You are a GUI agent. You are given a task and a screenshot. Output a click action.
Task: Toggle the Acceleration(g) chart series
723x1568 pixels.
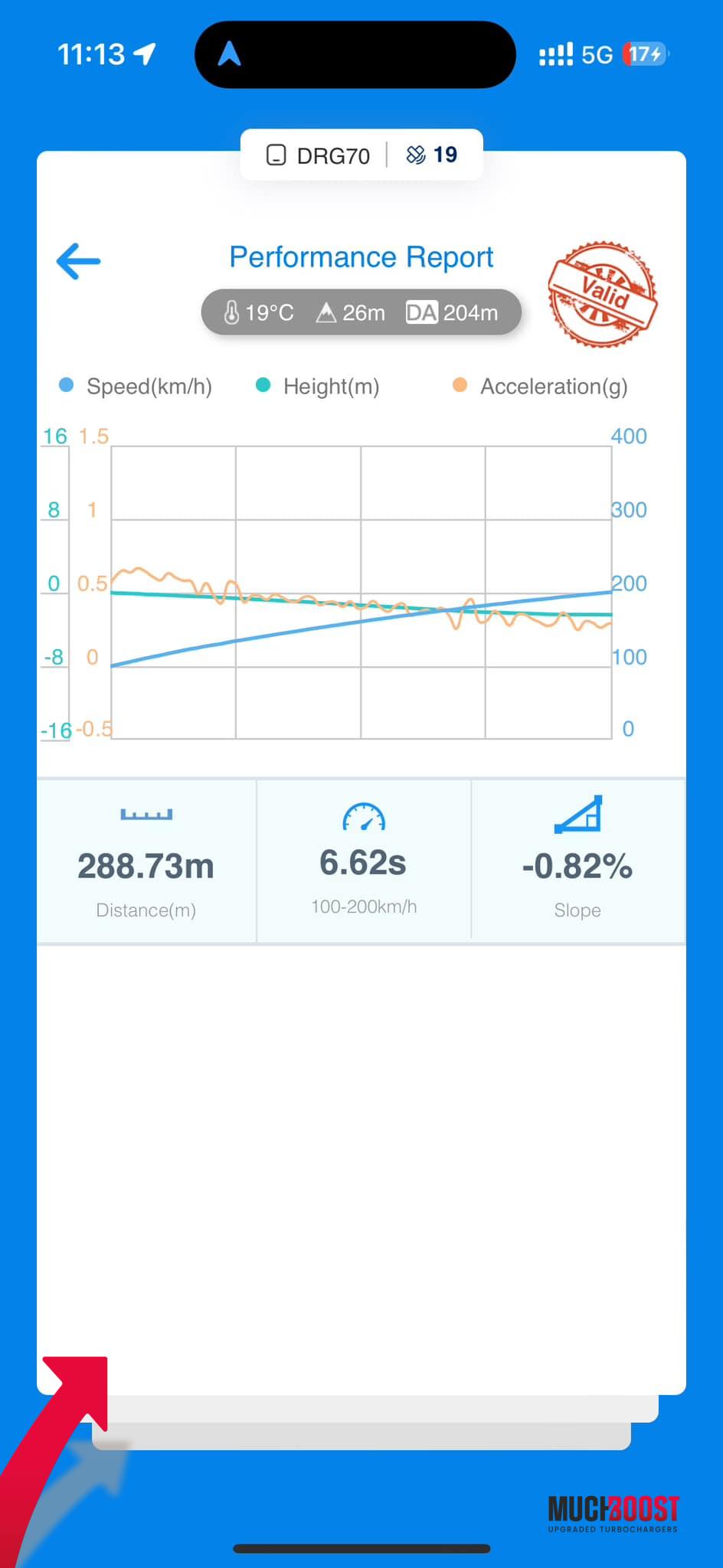[x=541, y=386]
